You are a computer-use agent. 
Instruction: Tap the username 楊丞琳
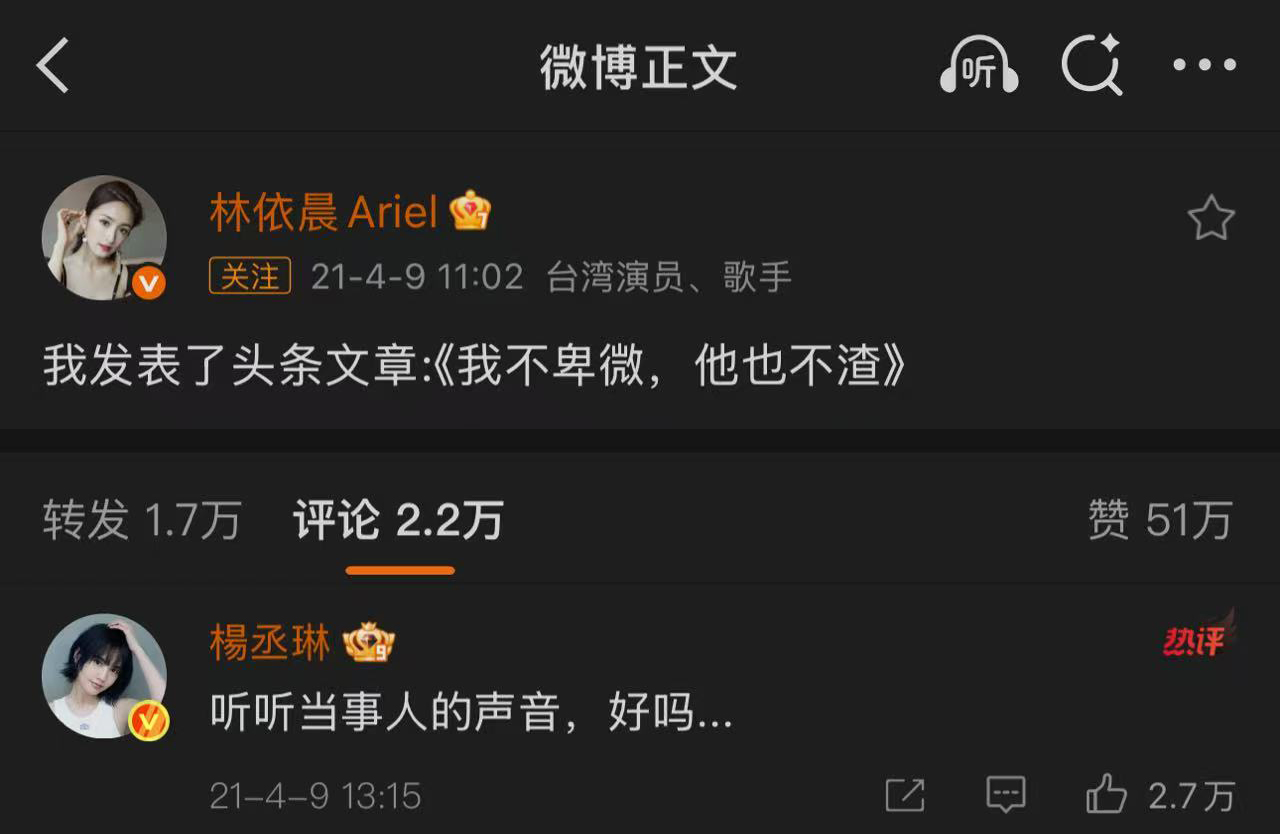click(270, 643)
